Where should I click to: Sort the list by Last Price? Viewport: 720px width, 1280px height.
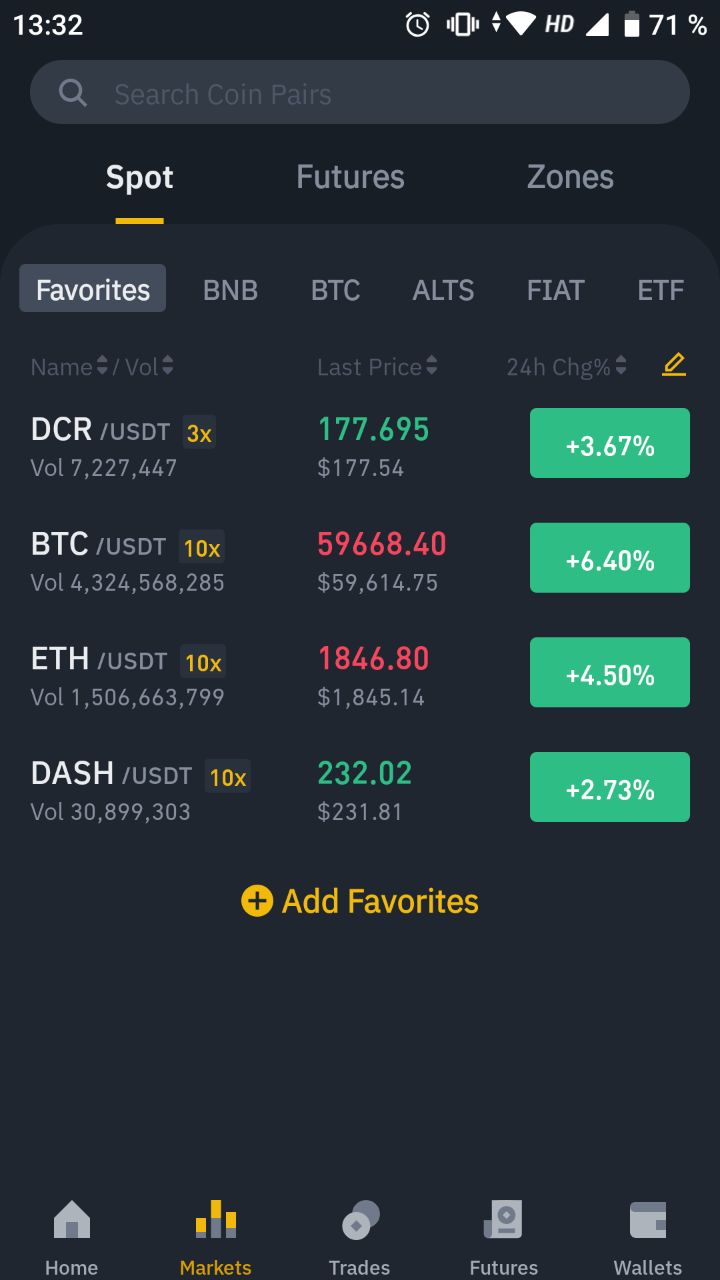click(377, 367)
